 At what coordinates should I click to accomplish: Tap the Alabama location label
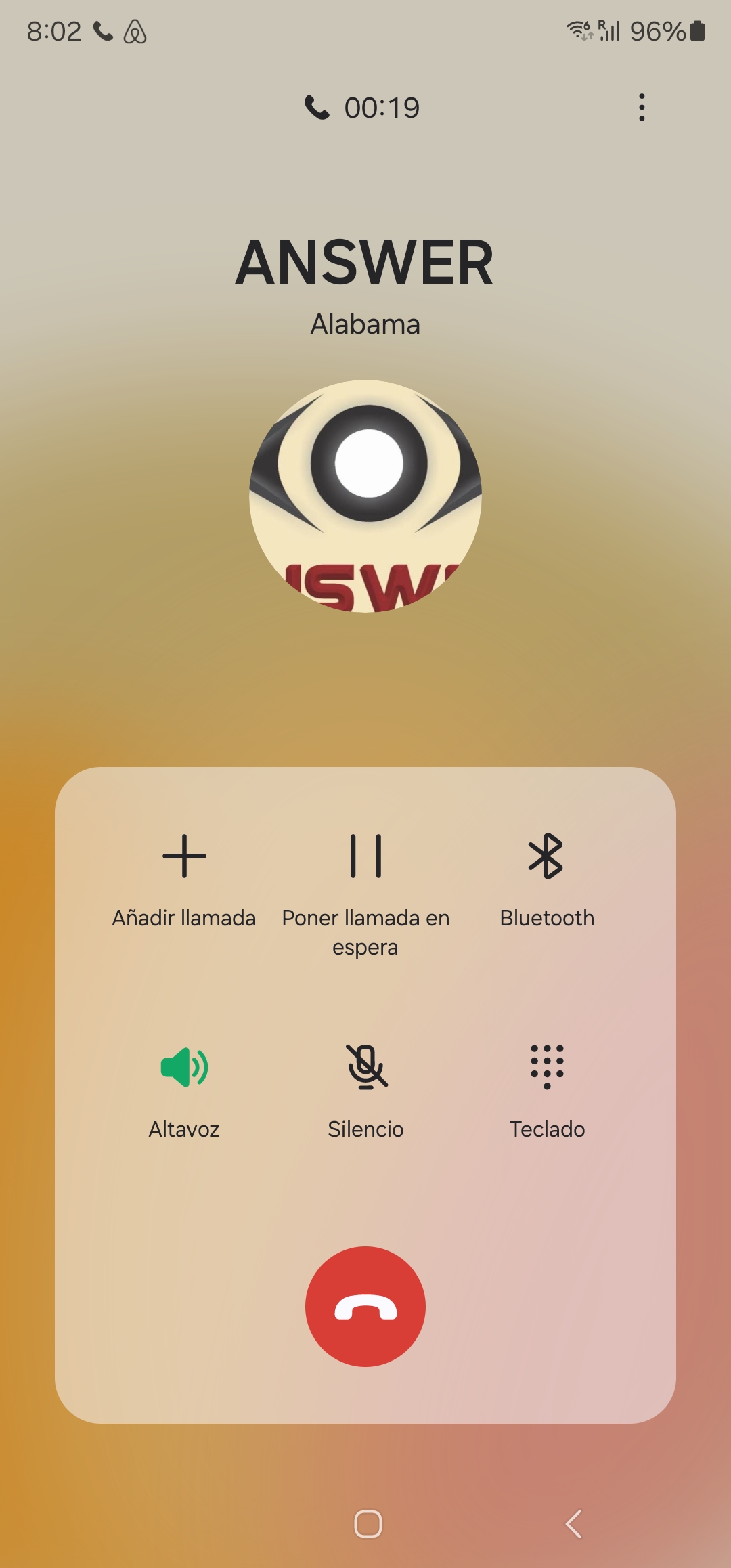pyautogui.click(x=365, y=324)
